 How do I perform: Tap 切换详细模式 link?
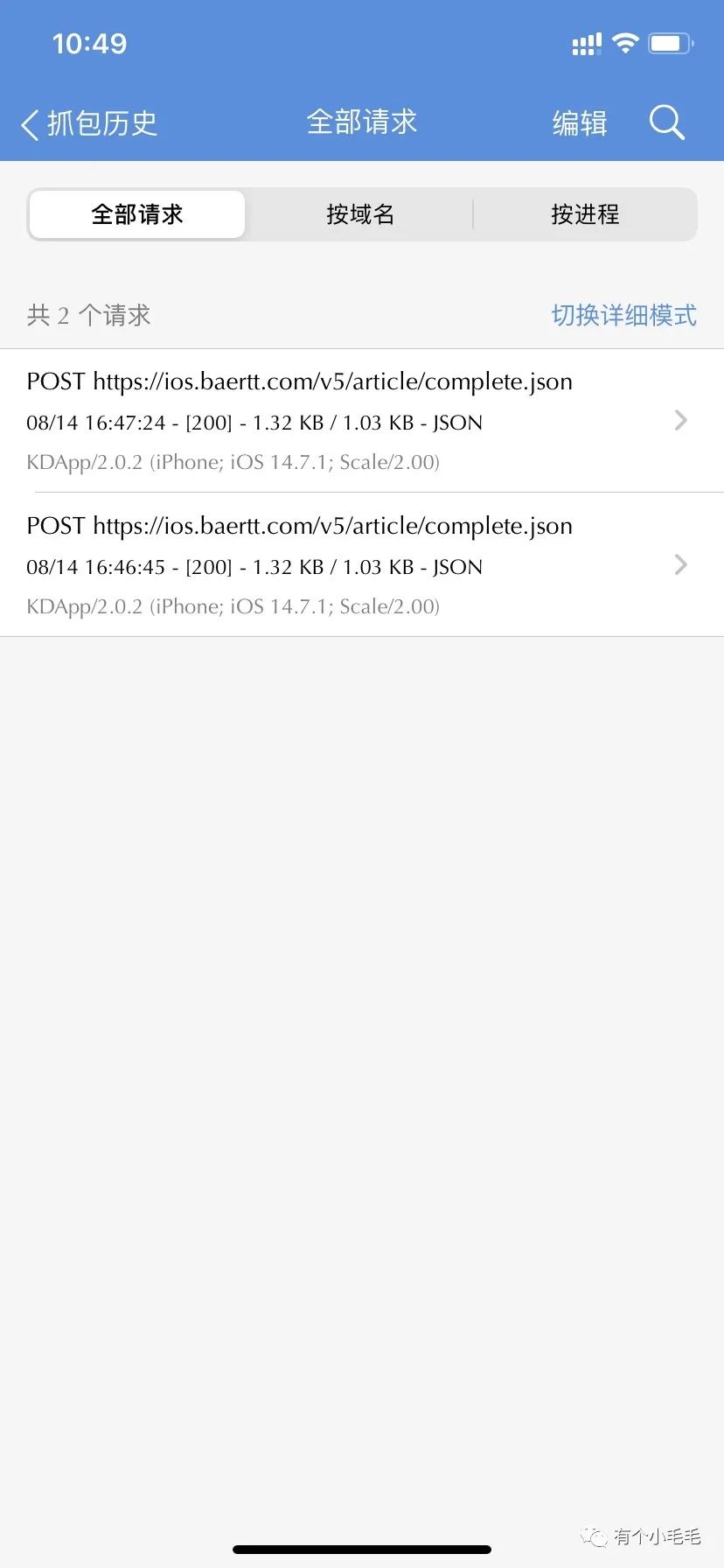tap(623, 315)
